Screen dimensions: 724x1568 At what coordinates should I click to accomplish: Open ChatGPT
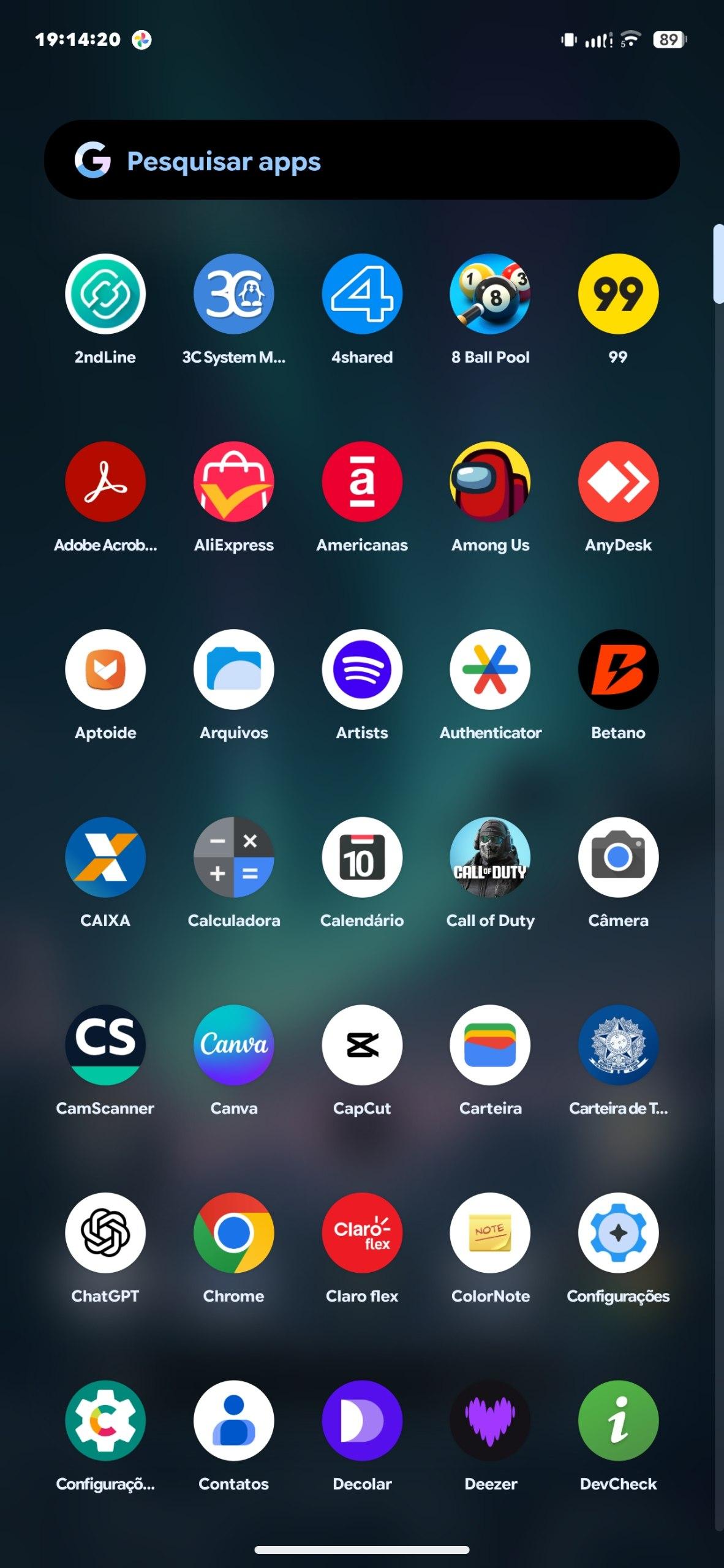(x=105, y=1233)
